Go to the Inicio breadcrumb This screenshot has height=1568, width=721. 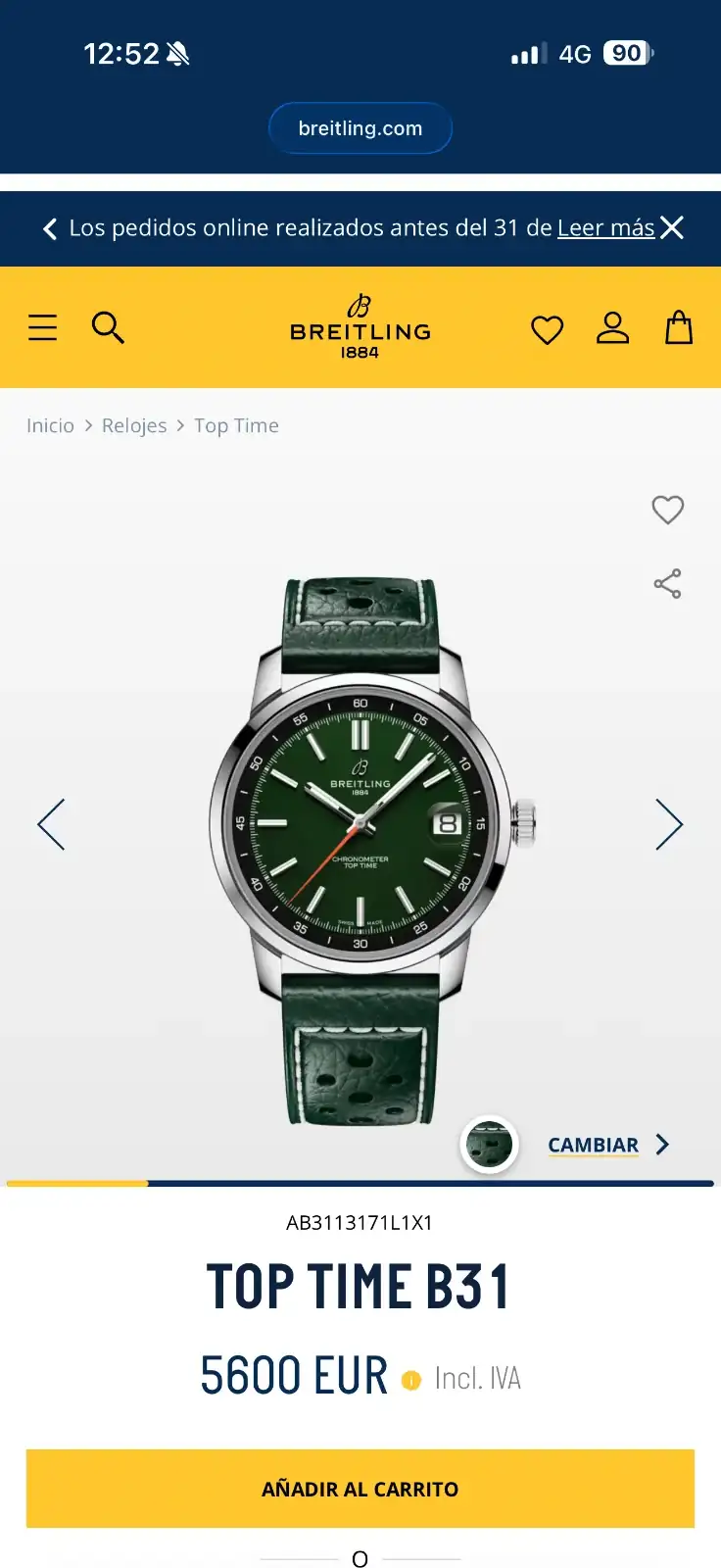click(50, 425)
